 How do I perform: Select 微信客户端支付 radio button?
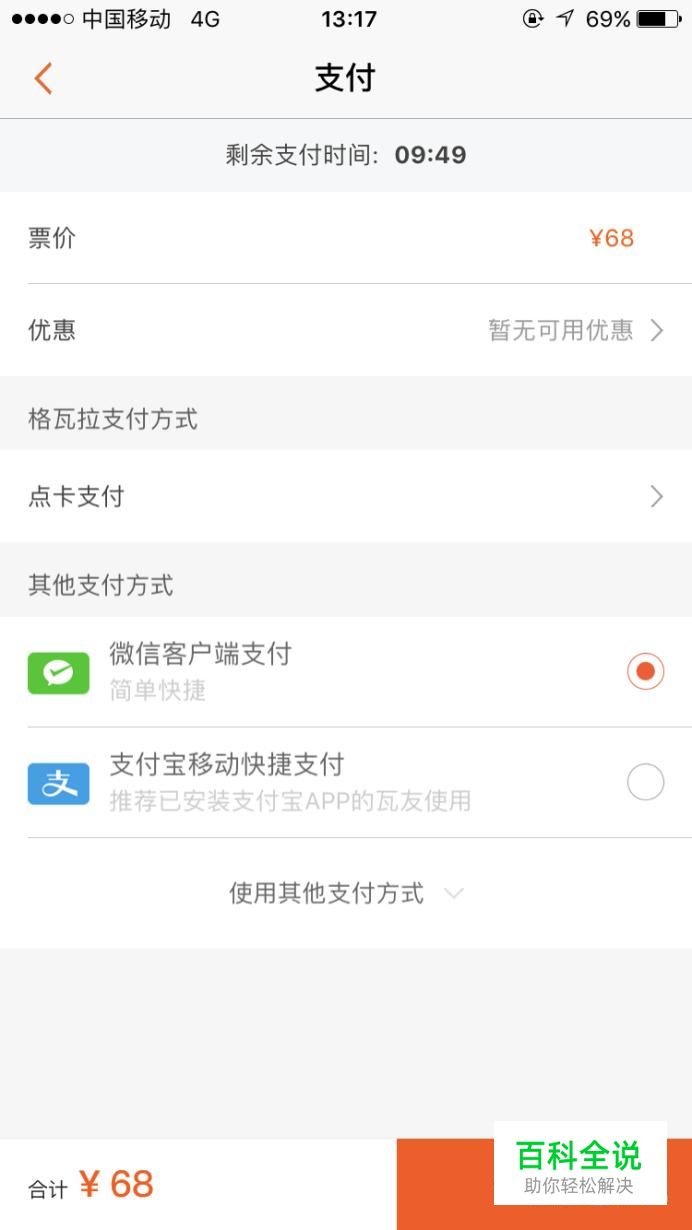[645, 671]
